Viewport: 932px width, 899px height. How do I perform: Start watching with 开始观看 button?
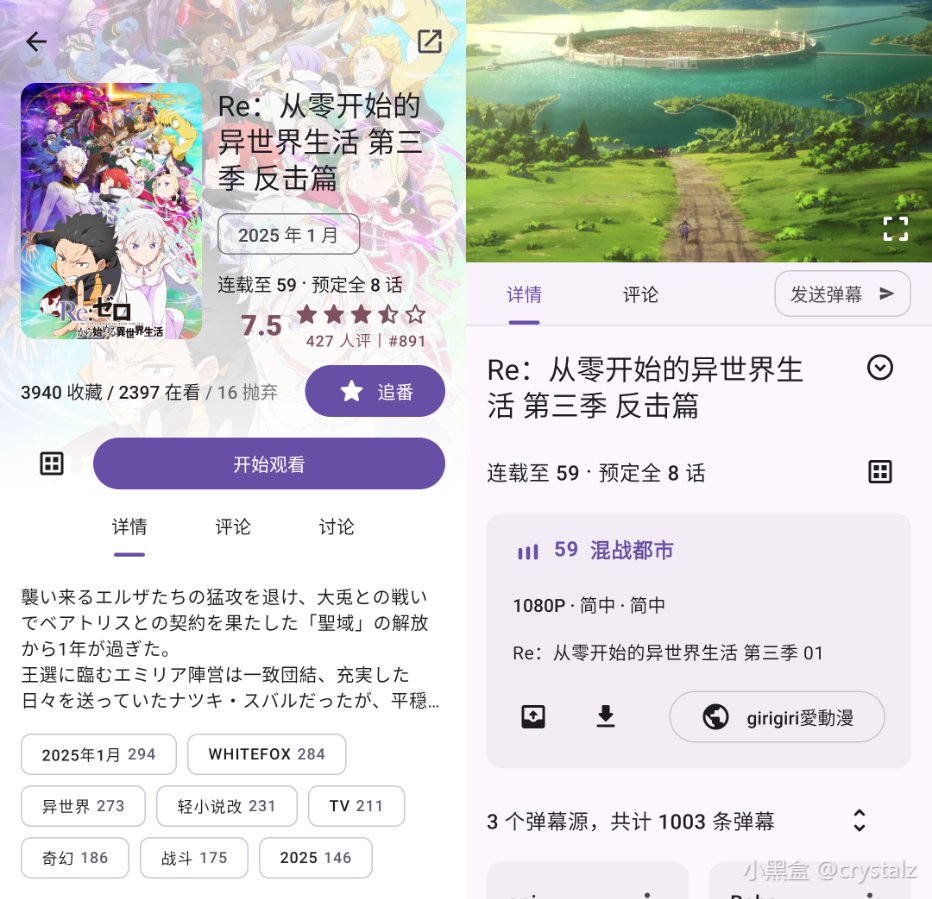(x=269, y=464)
